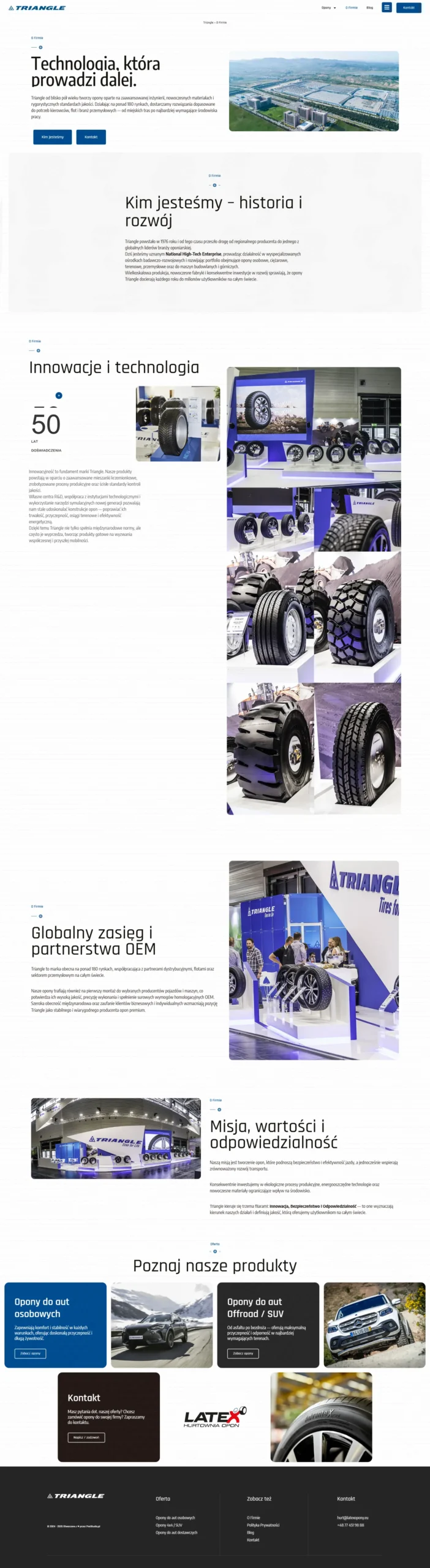Go to the Blog page from the header
430x1568 pixels.
(x=369, y=8)
